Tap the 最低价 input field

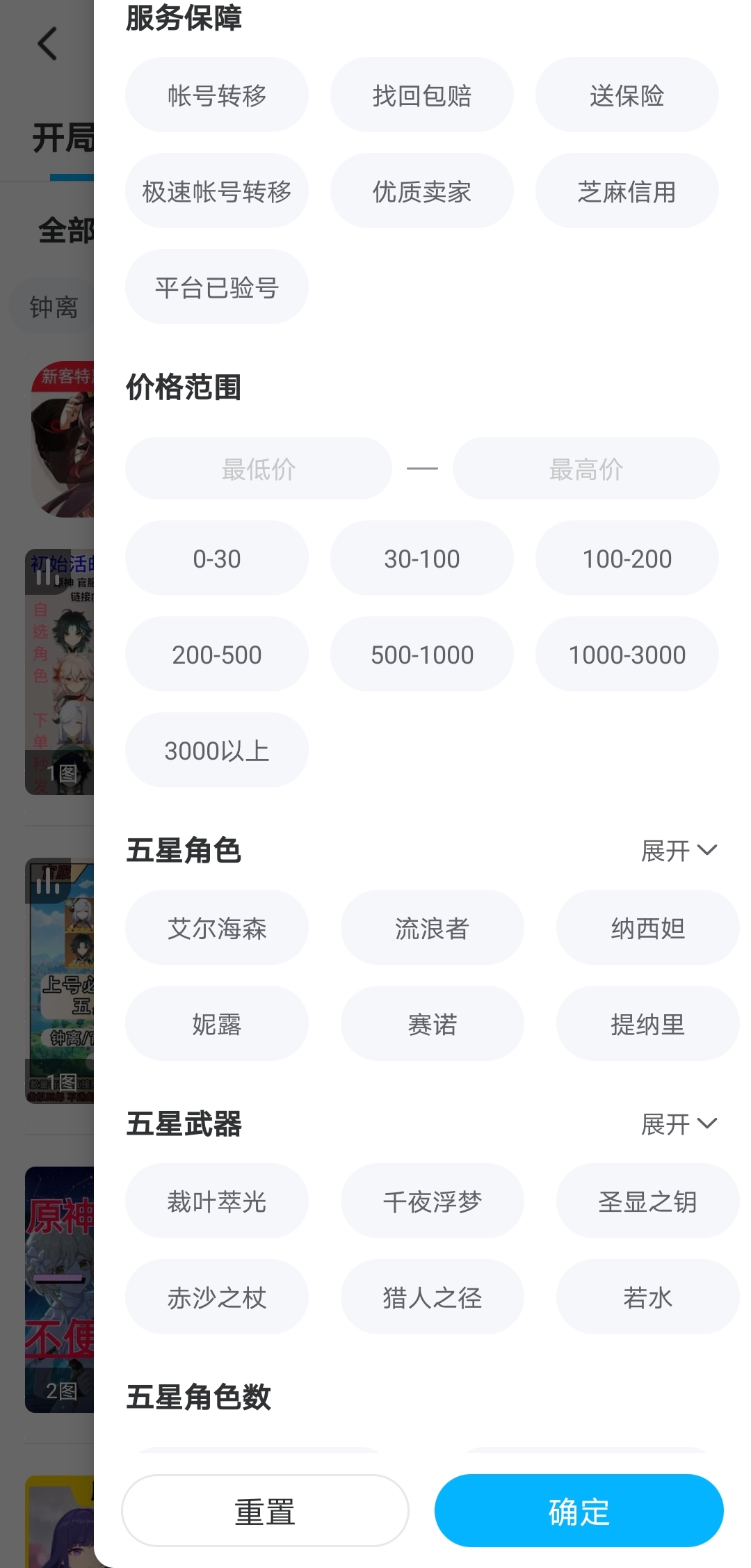pyautogui.click(x=258, y=469)
